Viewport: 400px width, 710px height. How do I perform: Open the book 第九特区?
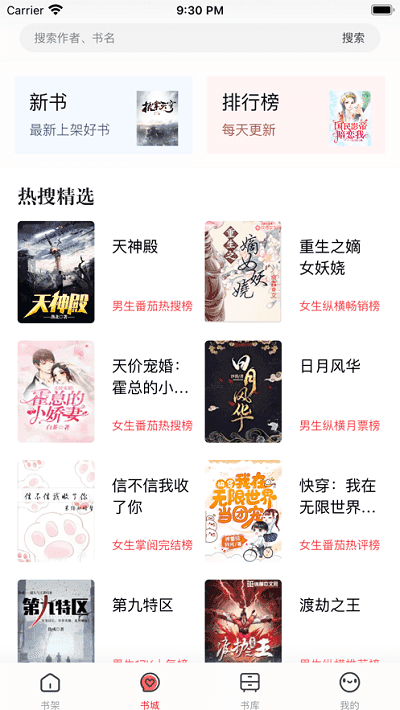(105, 621)
